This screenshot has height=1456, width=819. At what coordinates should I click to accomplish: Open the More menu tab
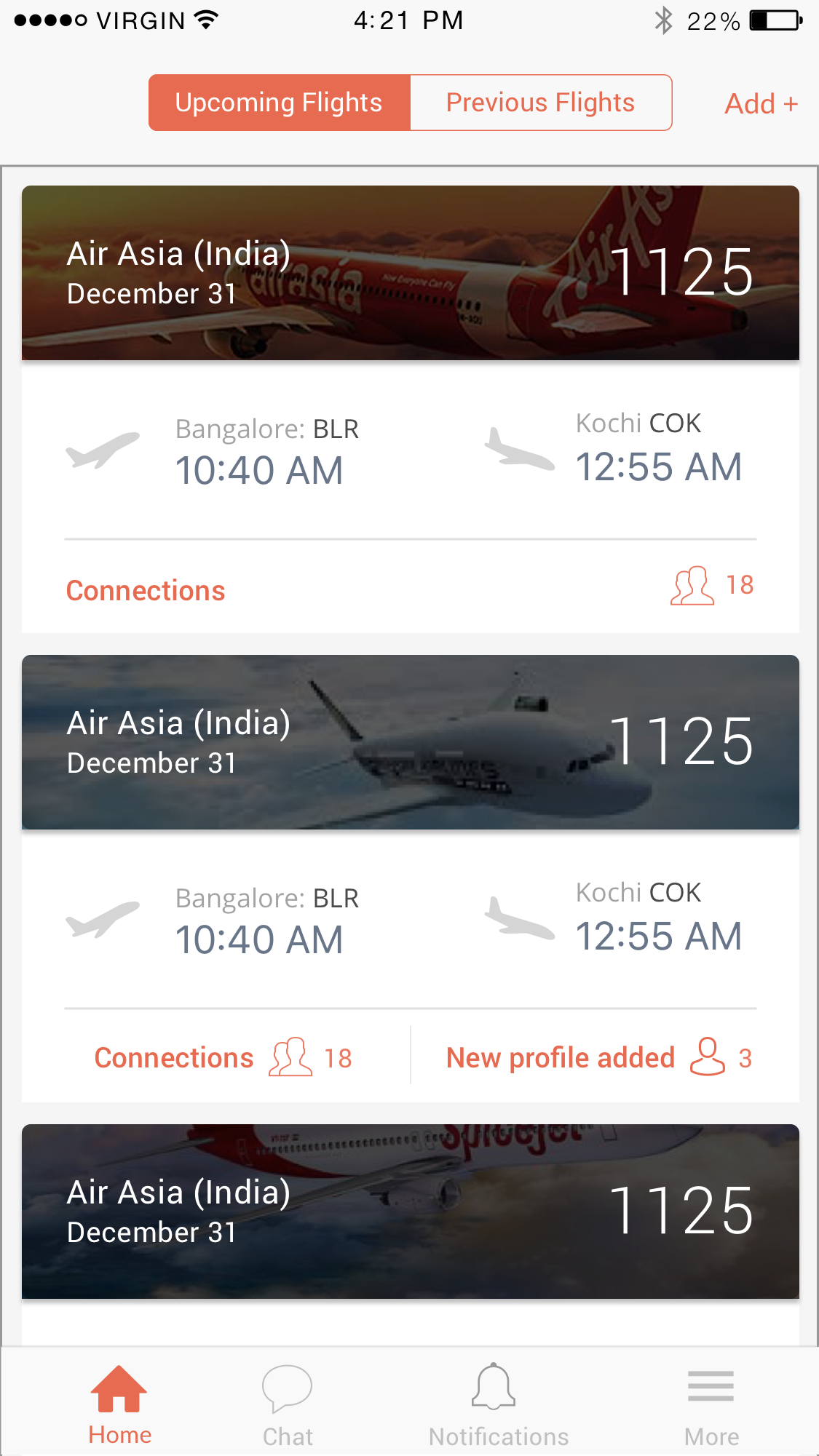pos(711,1405)
